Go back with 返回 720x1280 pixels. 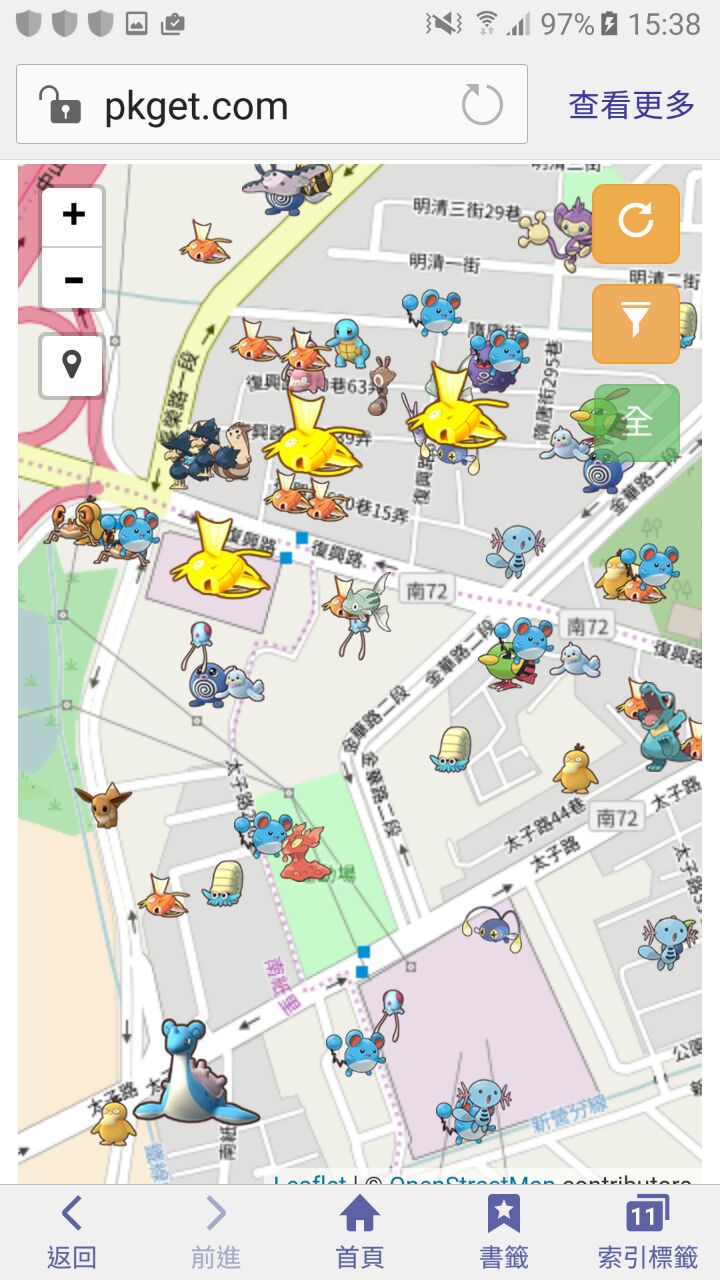[x=72, y=1232]
